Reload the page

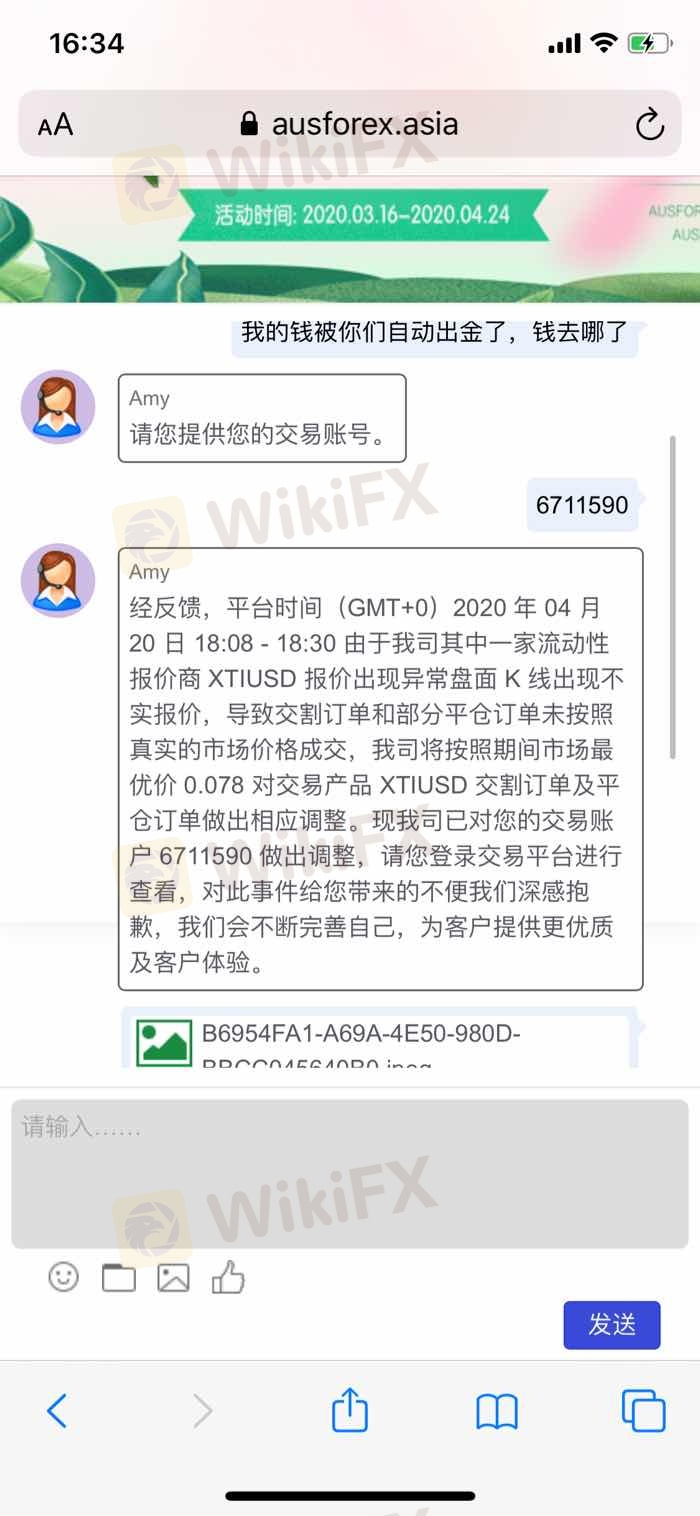[x=650, y=125]
